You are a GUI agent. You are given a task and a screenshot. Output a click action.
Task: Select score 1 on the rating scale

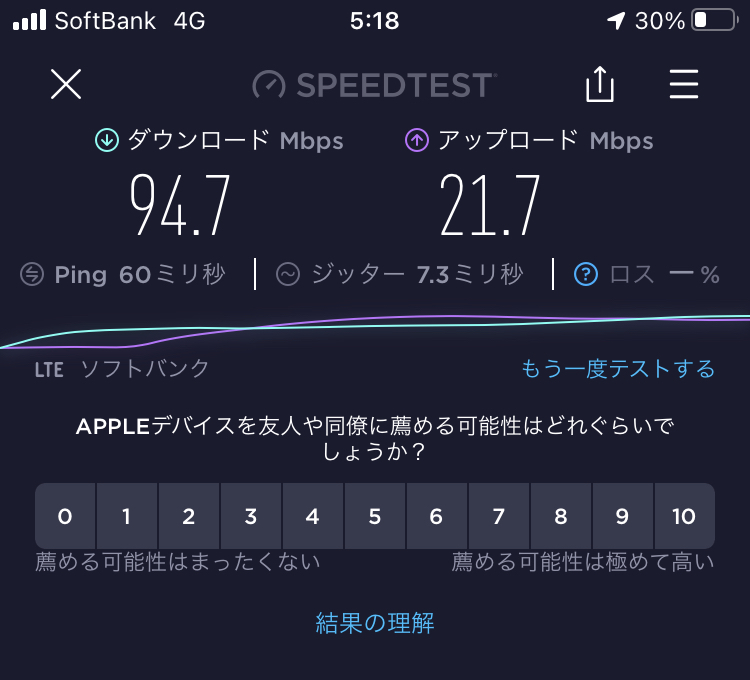pyautogui.click(x=127, y=516)
